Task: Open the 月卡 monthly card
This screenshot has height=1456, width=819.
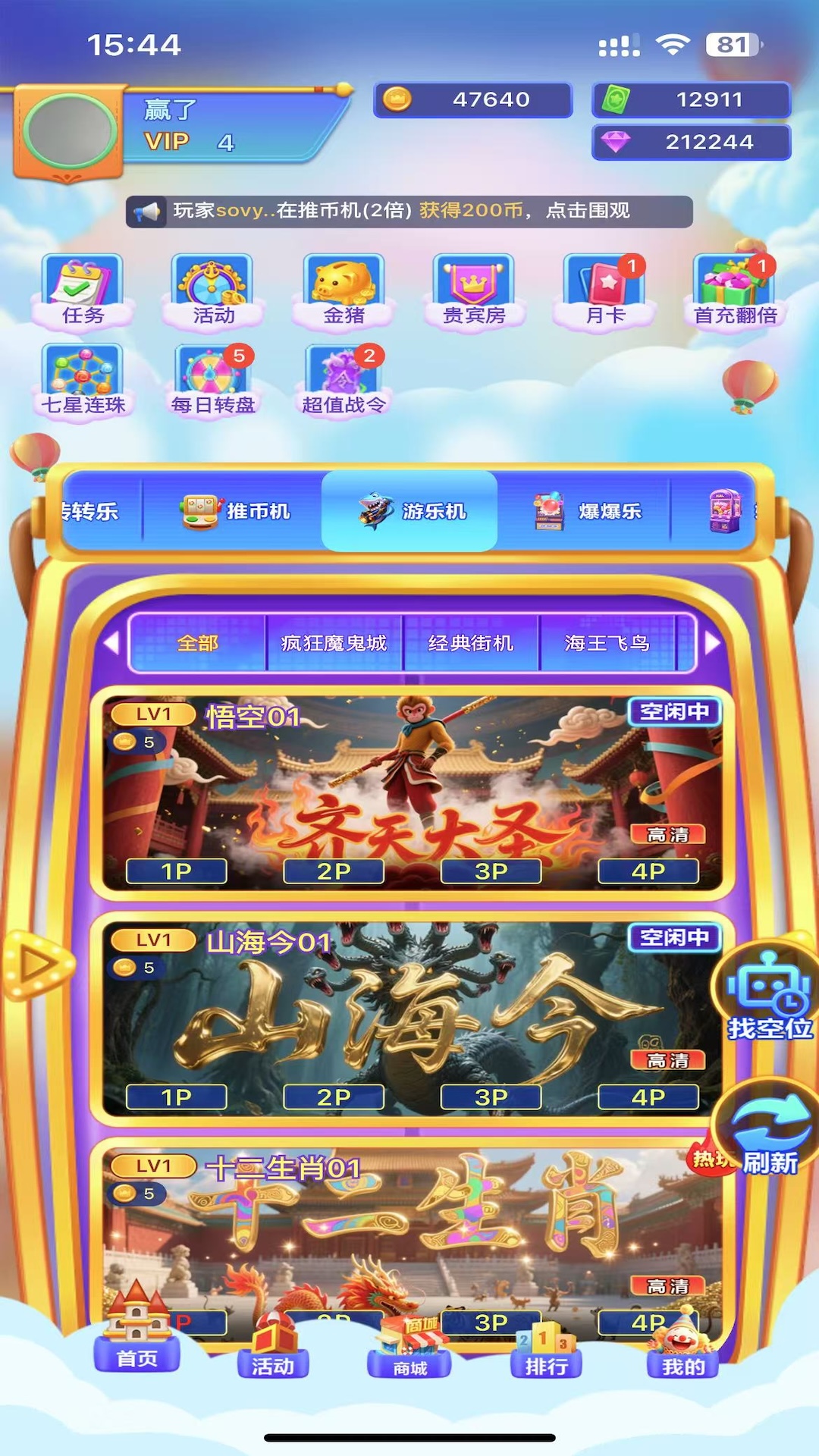Action: [604, 290]
